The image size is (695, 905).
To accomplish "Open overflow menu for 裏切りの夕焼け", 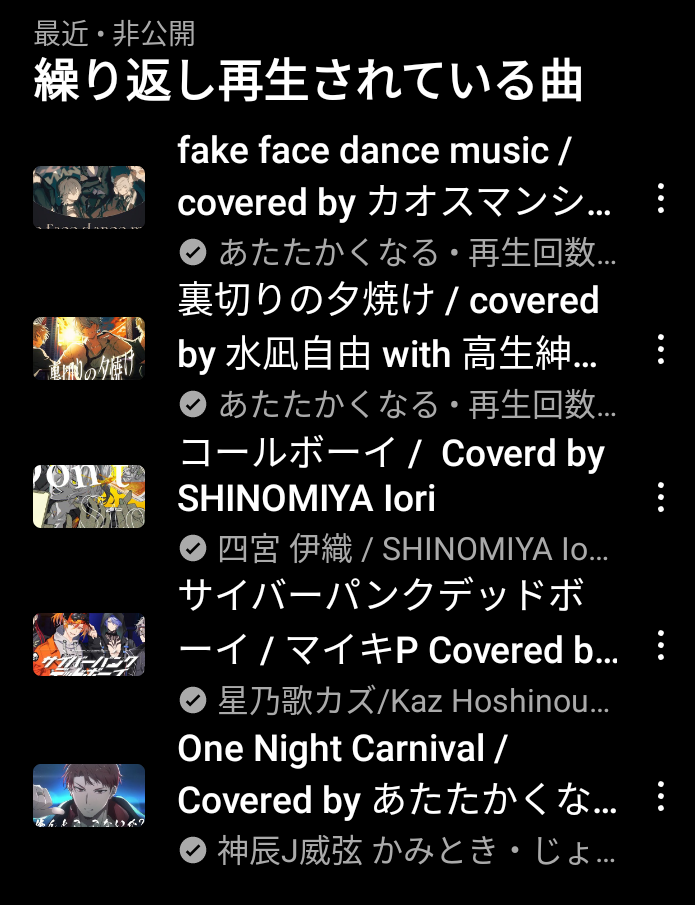I will pos(660,348).
